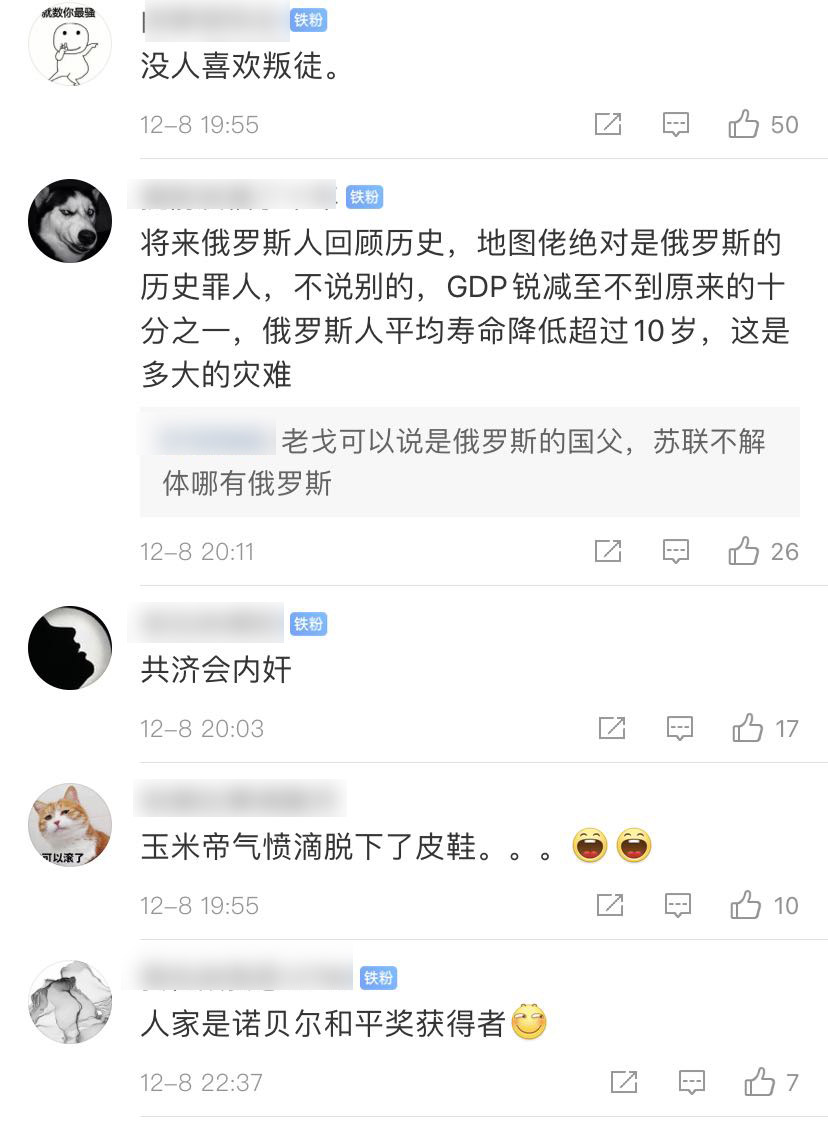Reply to the comment 人家是诺贝尔和平奖获得者

(692, 1082)
